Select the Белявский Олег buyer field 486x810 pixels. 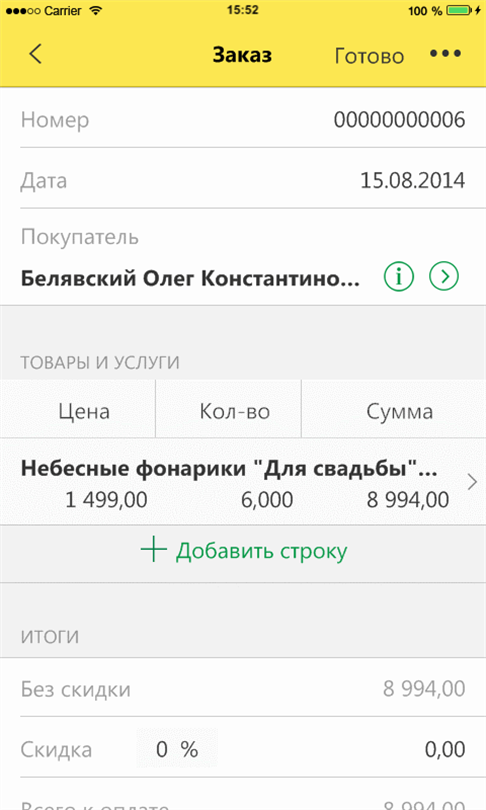tap(190, 278)
